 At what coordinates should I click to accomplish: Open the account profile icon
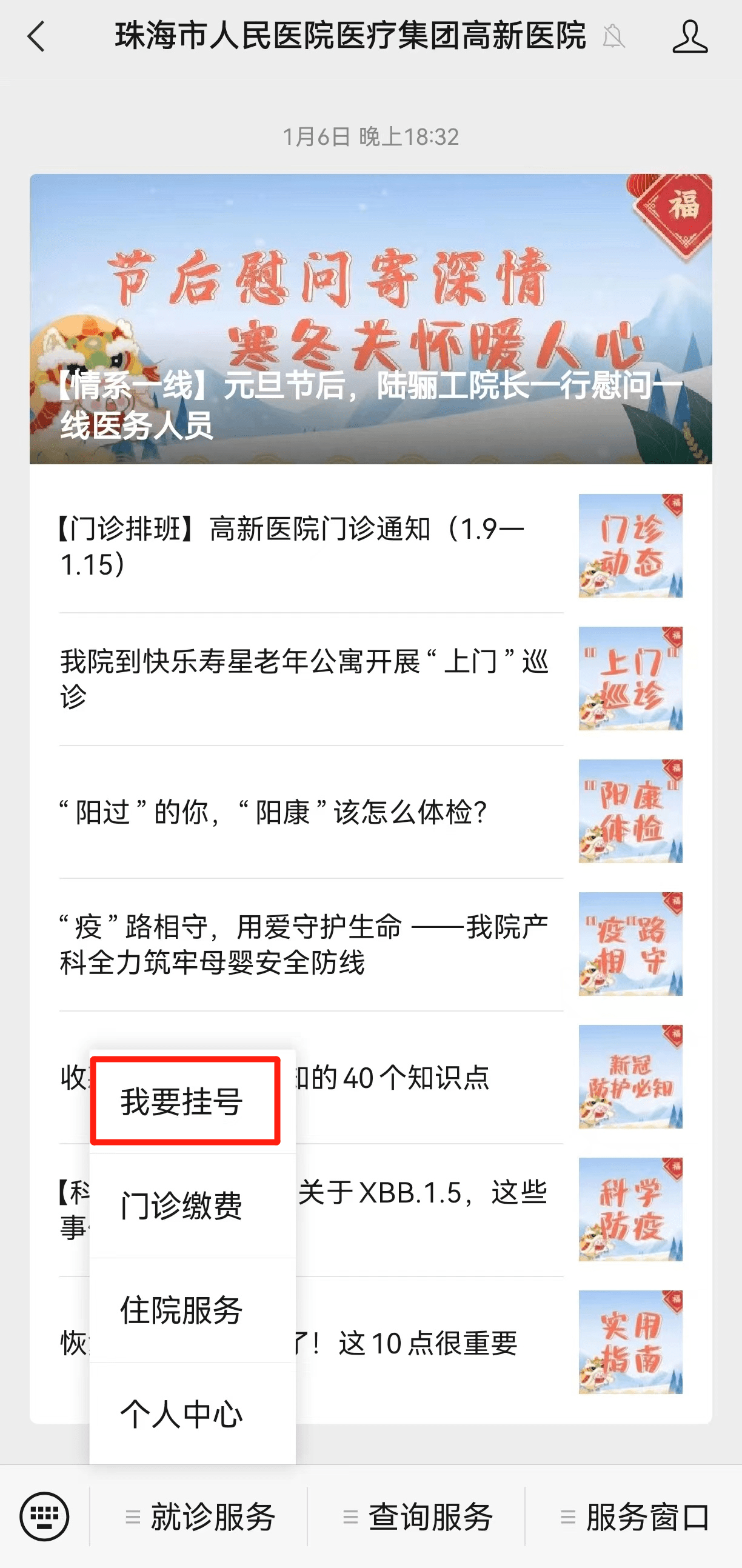pos(690,36)
